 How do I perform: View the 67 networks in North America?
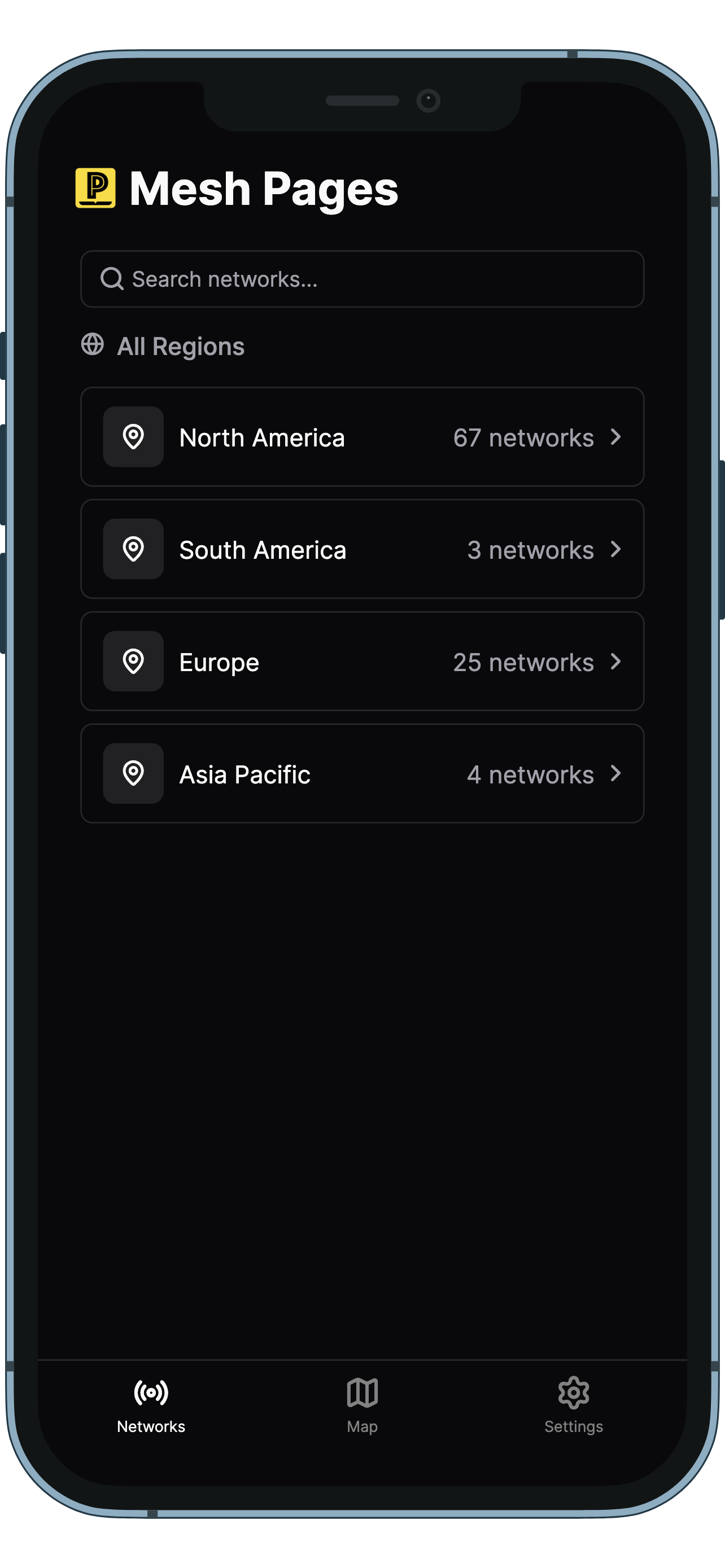pos(361,437)
